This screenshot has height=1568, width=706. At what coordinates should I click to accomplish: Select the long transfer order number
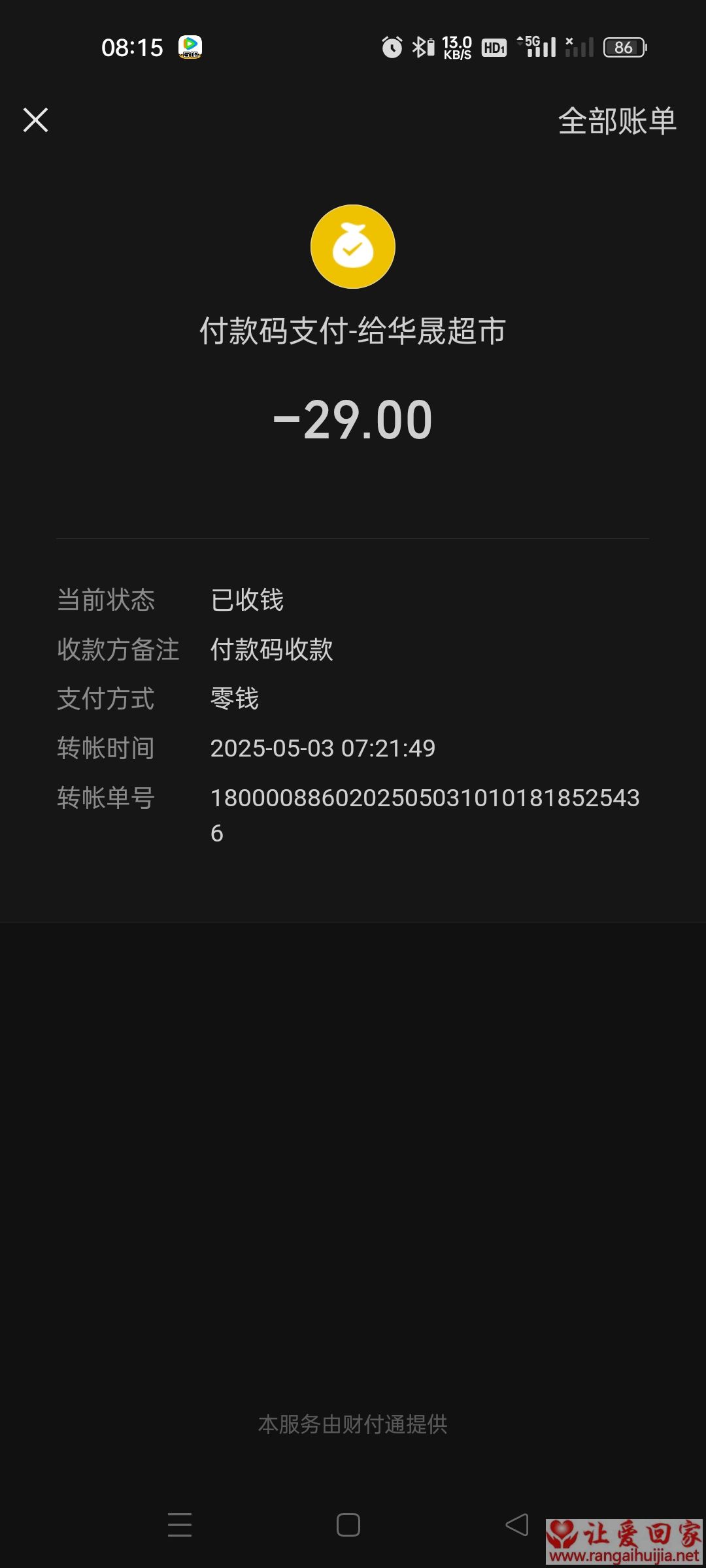click(425, 800)
